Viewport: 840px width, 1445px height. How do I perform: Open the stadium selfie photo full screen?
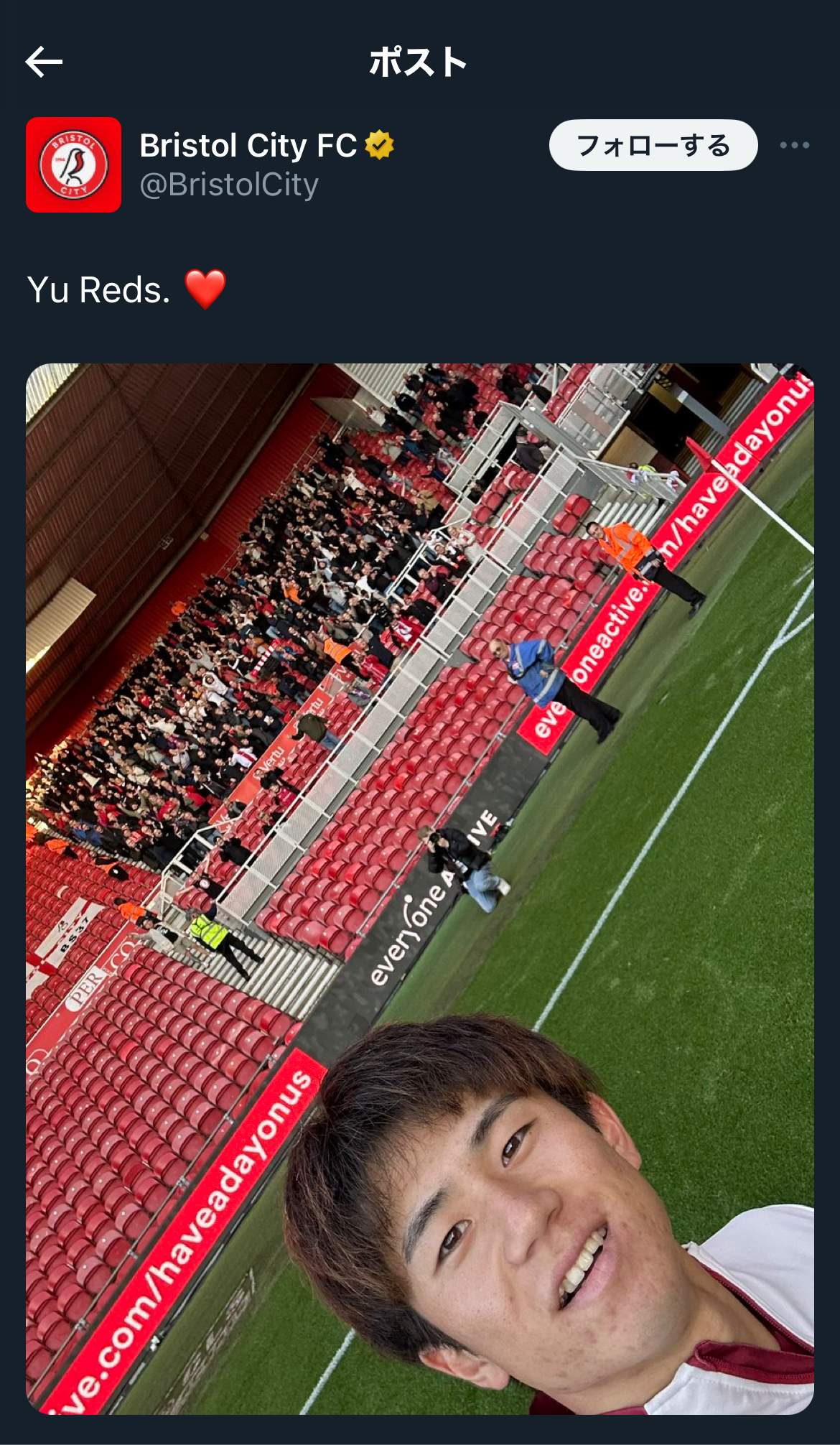(x=420, y=889)
